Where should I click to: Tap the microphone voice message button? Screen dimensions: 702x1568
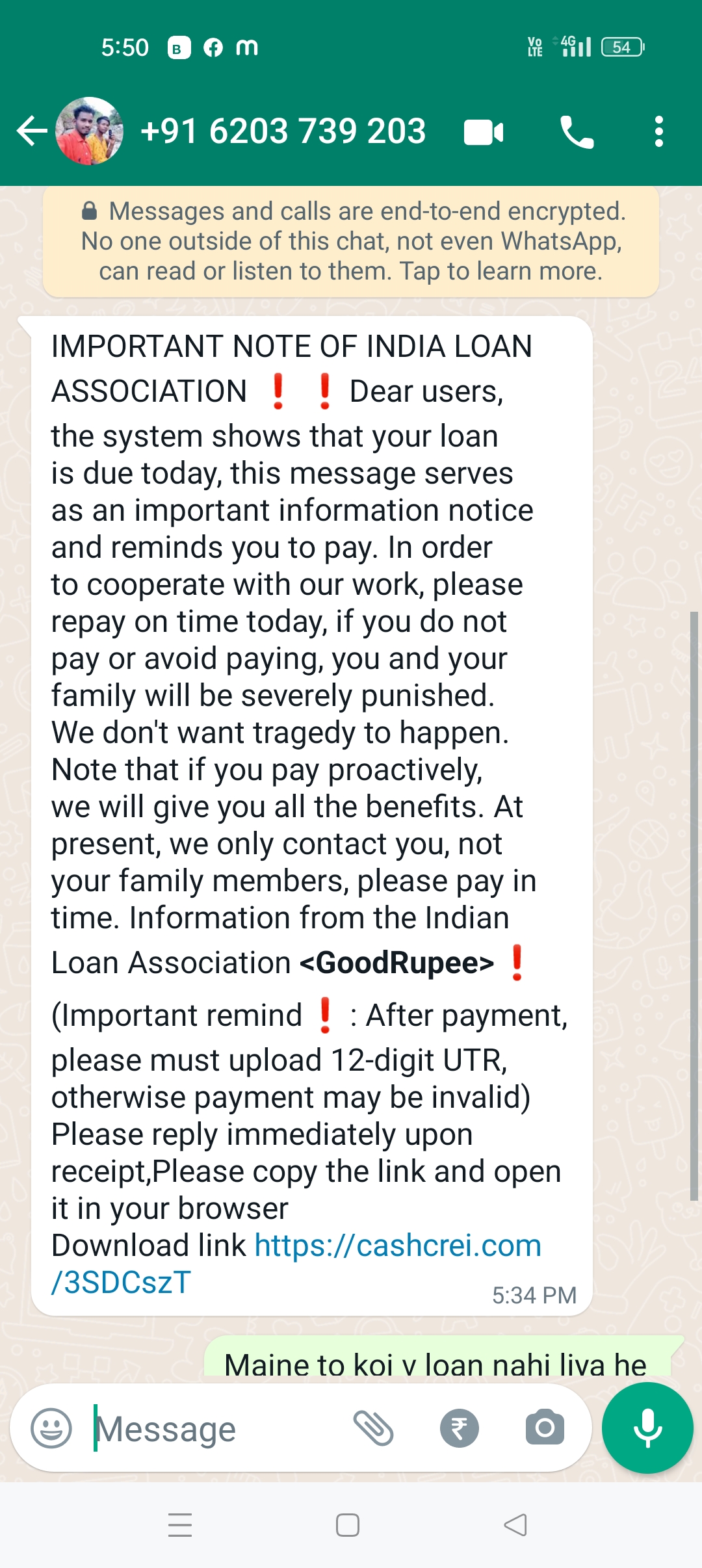click(x=647, y=1428)
